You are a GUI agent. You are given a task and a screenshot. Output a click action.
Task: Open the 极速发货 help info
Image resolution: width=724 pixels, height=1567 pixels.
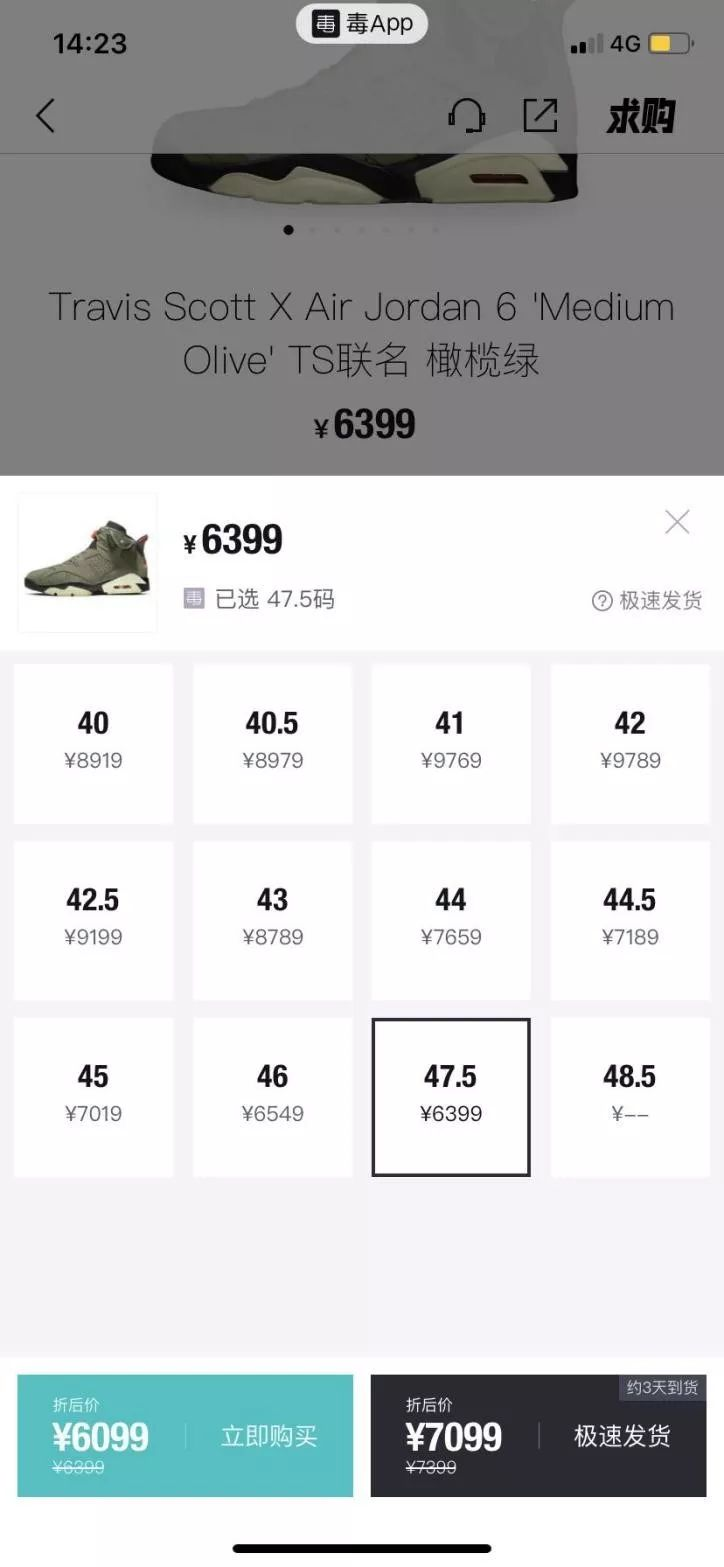647,600
